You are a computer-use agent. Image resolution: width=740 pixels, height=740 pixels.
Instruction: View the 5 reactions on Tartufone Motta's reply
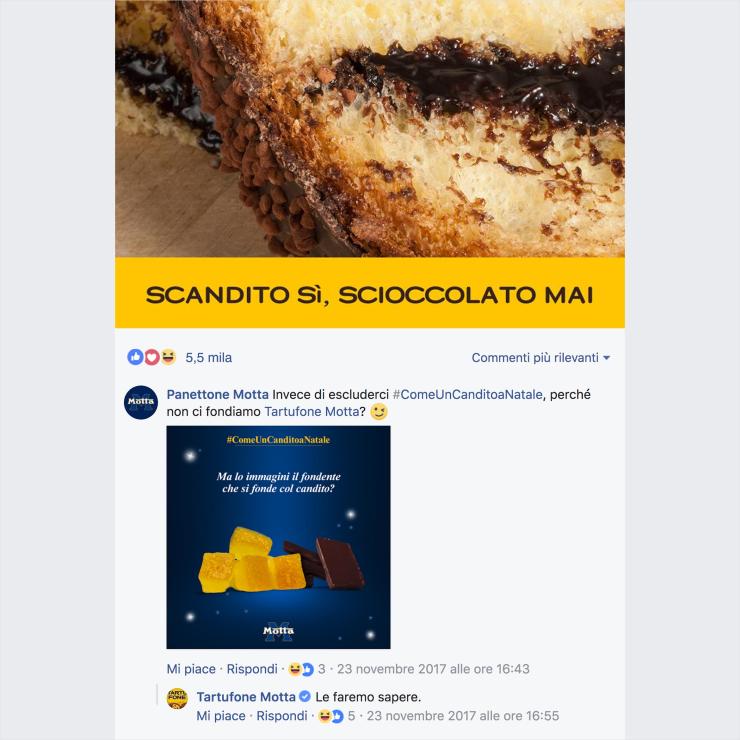(x=337, y=716)
